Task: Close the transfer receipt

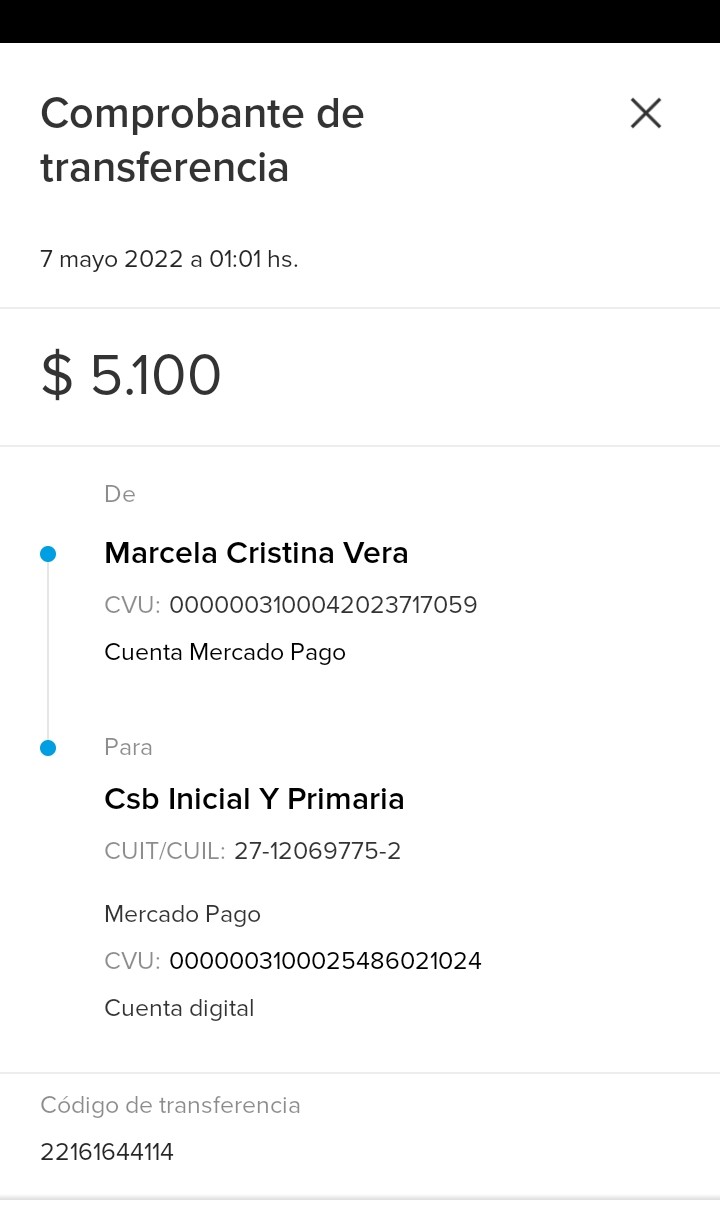Action: [646, 114]
